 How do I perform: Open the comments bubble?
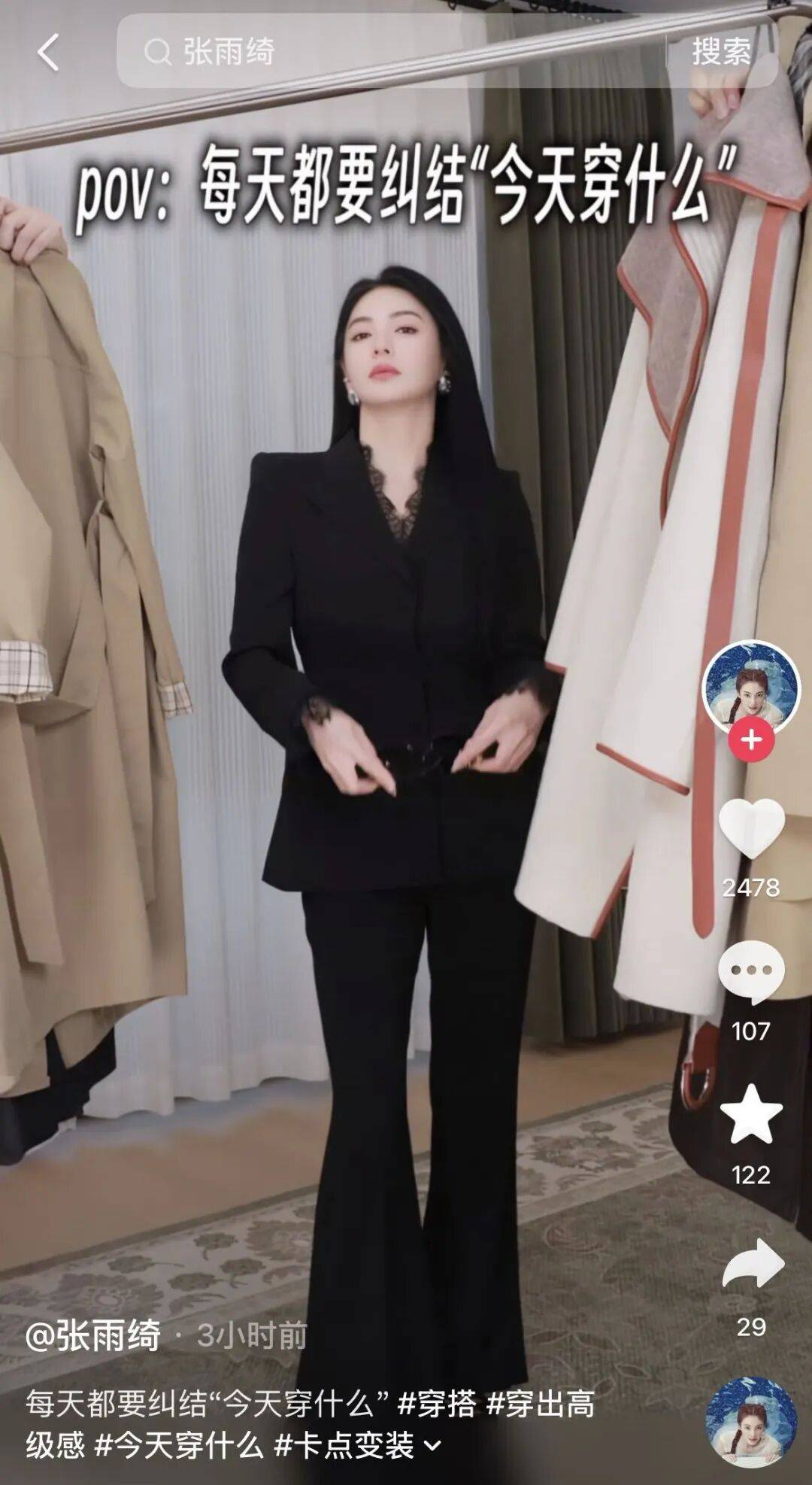[750, 970]
